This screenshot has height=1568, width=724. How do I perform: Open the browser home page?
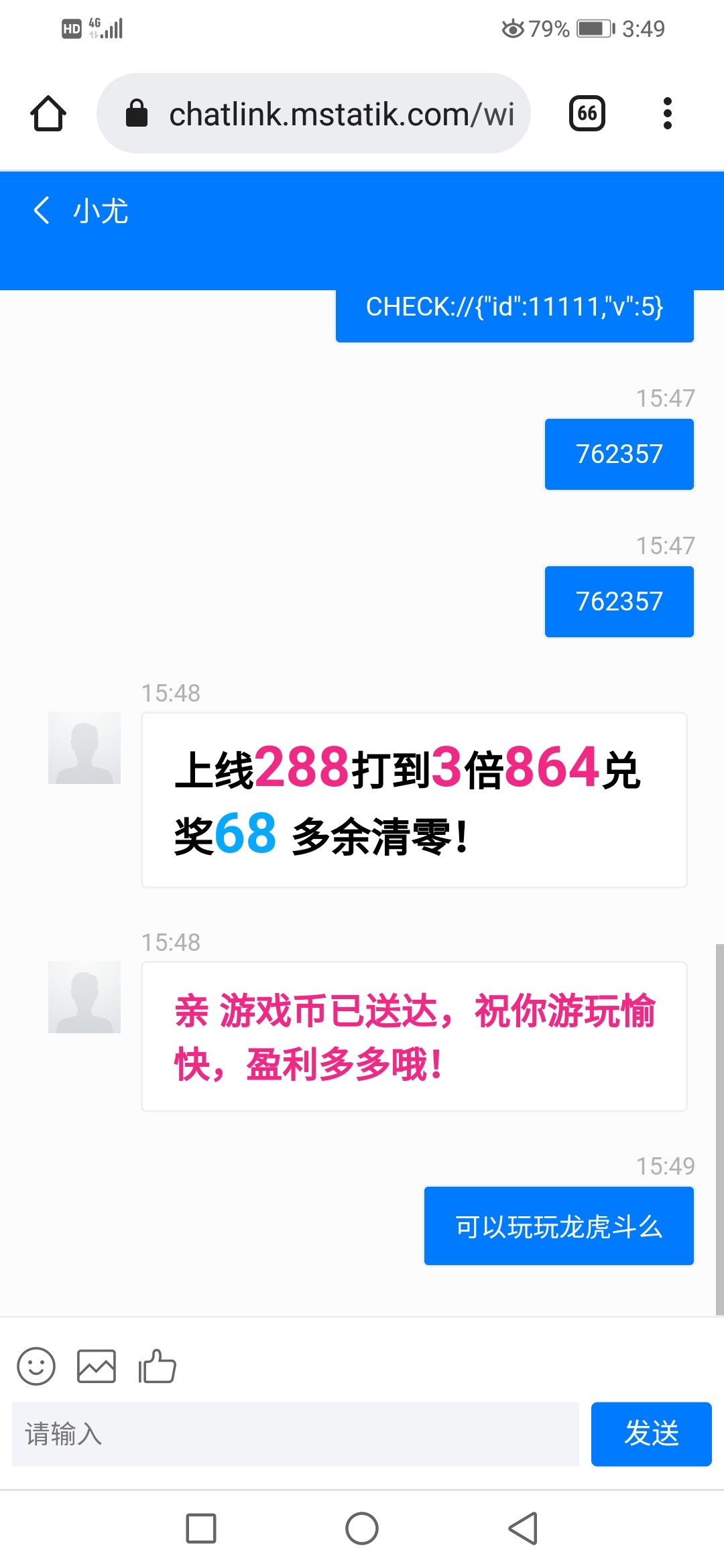48,114
